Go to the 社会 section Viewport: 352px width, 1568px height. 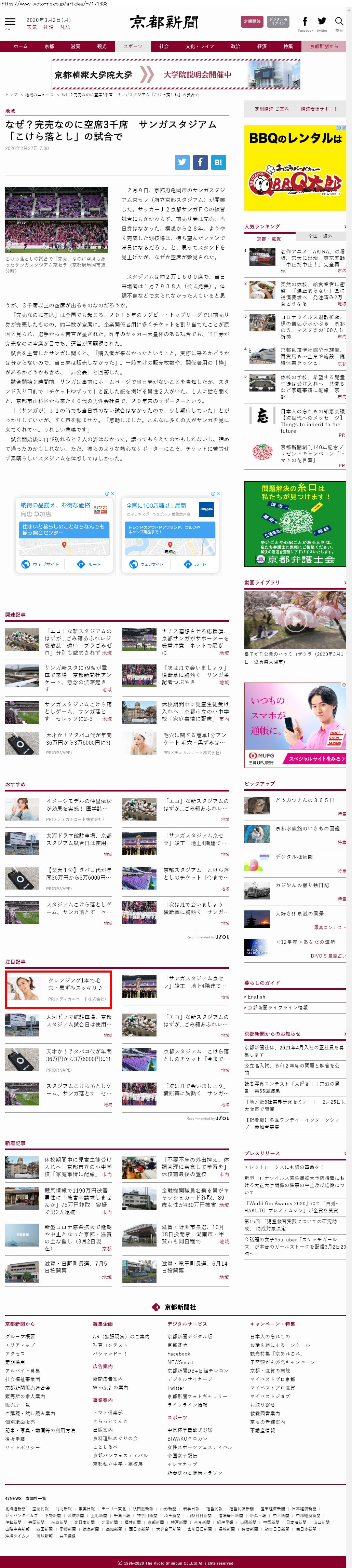(x=164, y=46)
